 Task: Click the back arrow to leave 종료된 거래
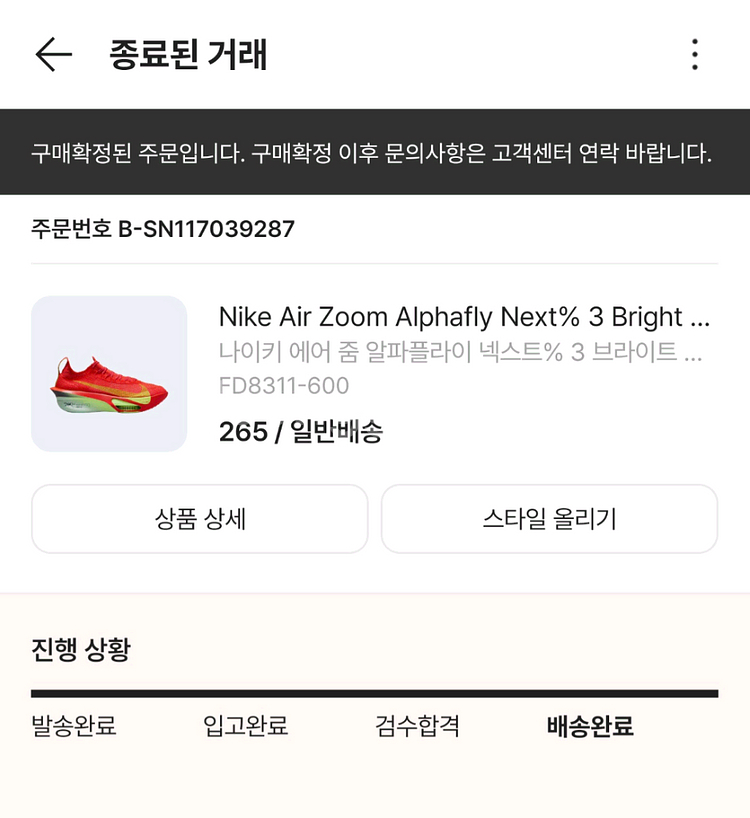pyautogui.click(x=50, y=56)
